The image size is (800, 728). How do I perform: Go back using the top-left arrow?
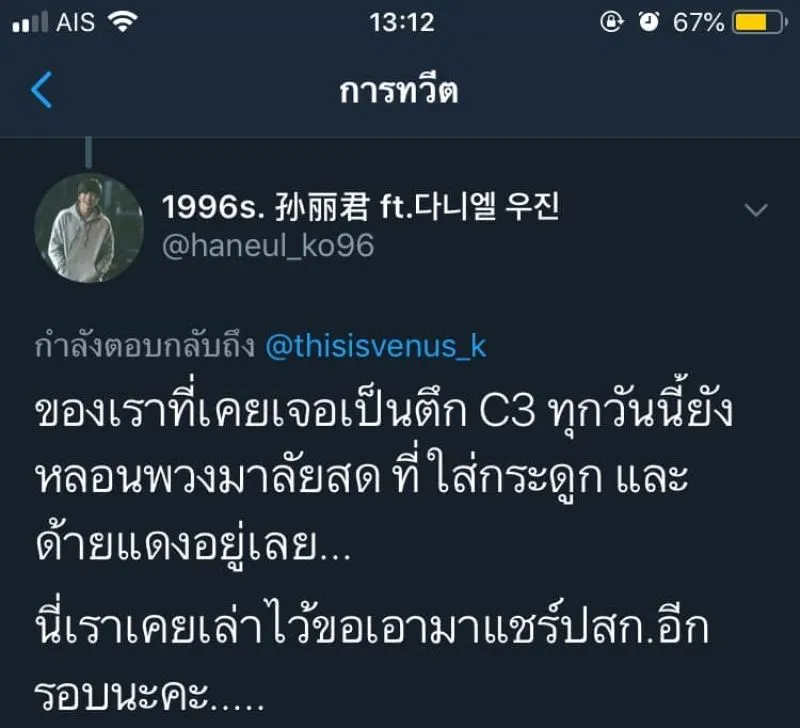click(x=41, y=90)
